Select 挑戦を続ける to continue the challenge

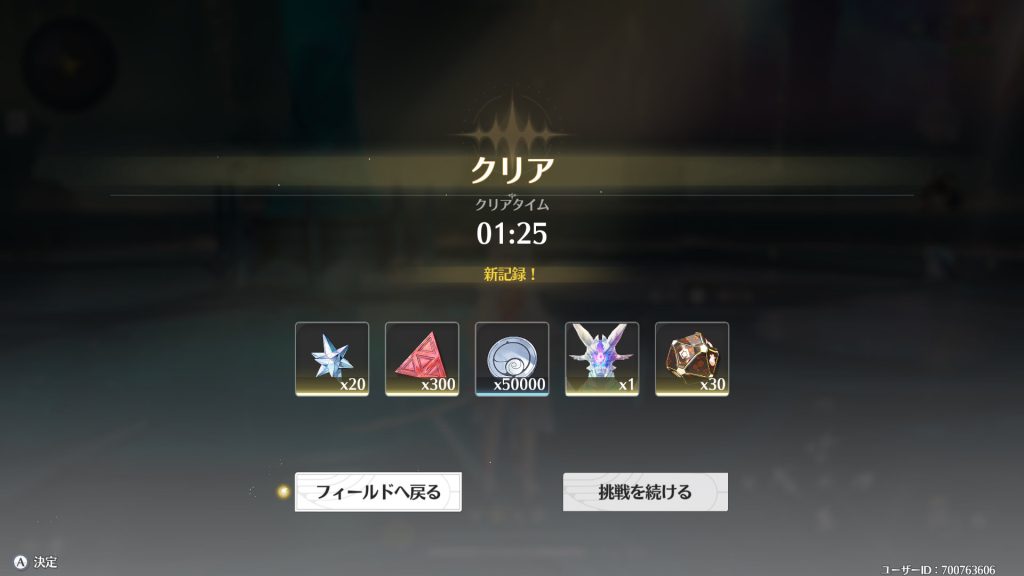(x=645, y=492)
